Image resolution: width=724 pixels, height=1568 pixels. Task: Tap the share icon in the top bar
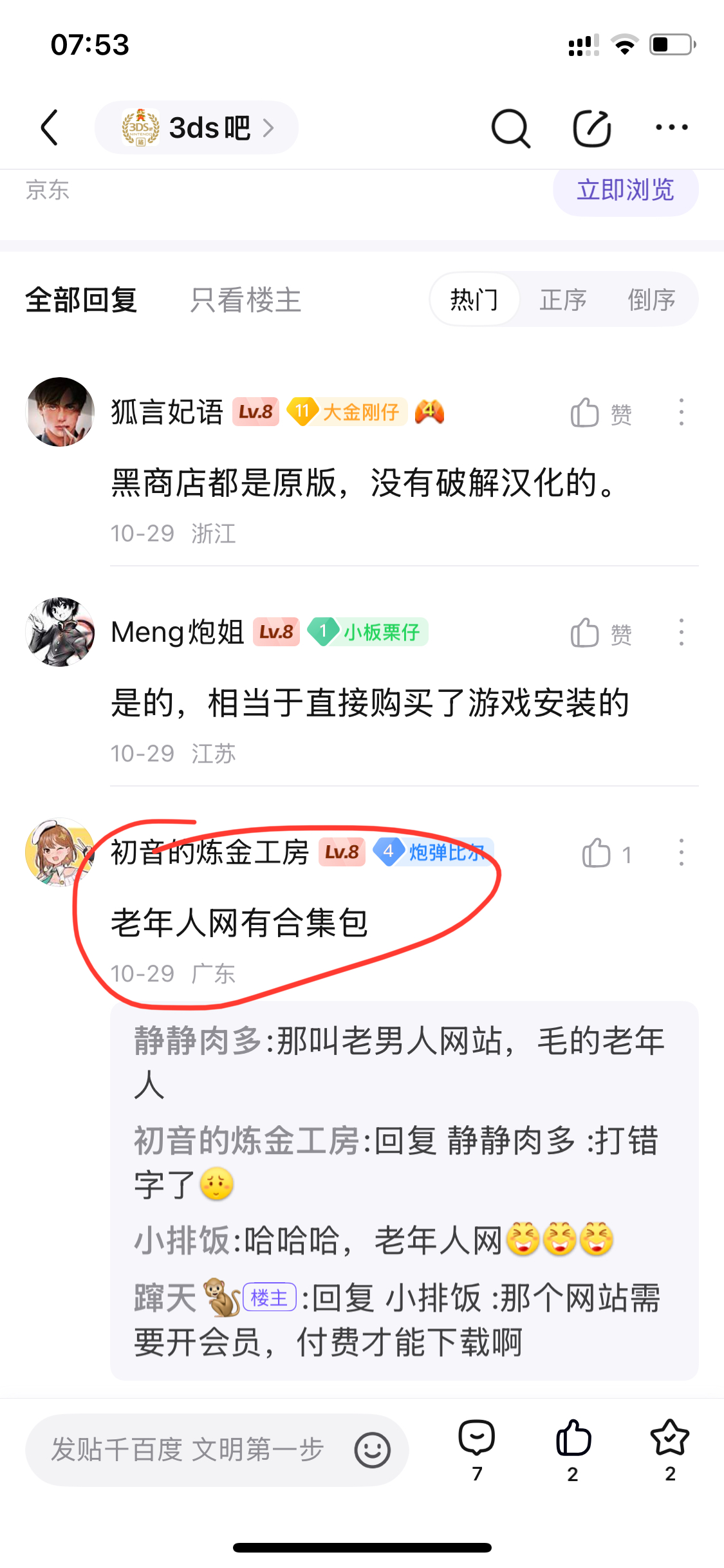tap(591, 128)
